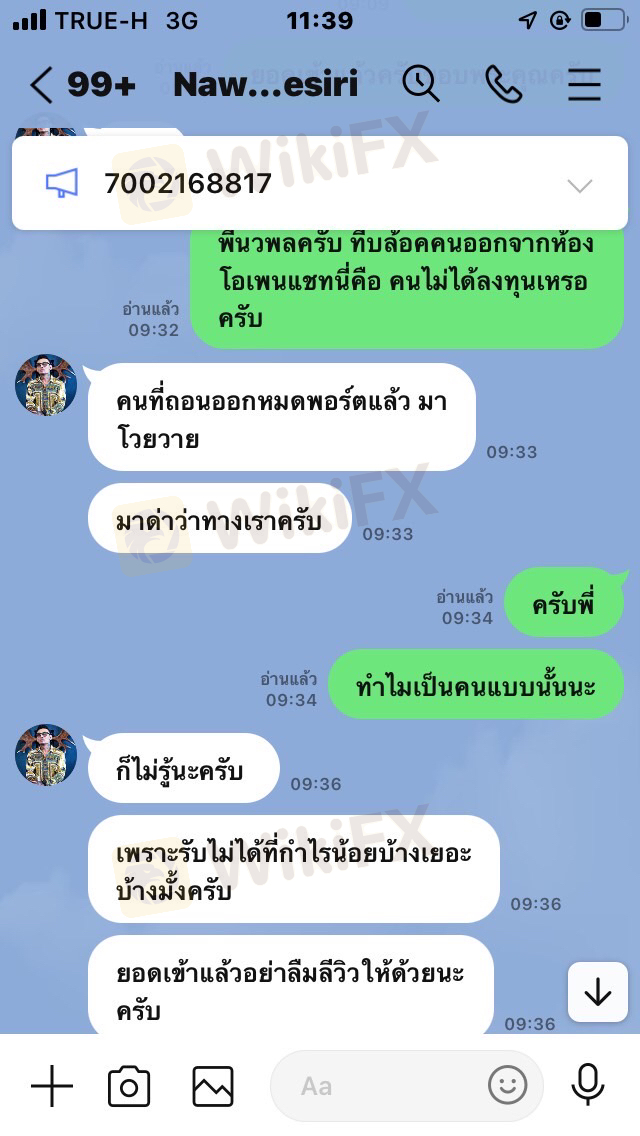Start a voice call with this contact

click(503, 85)
